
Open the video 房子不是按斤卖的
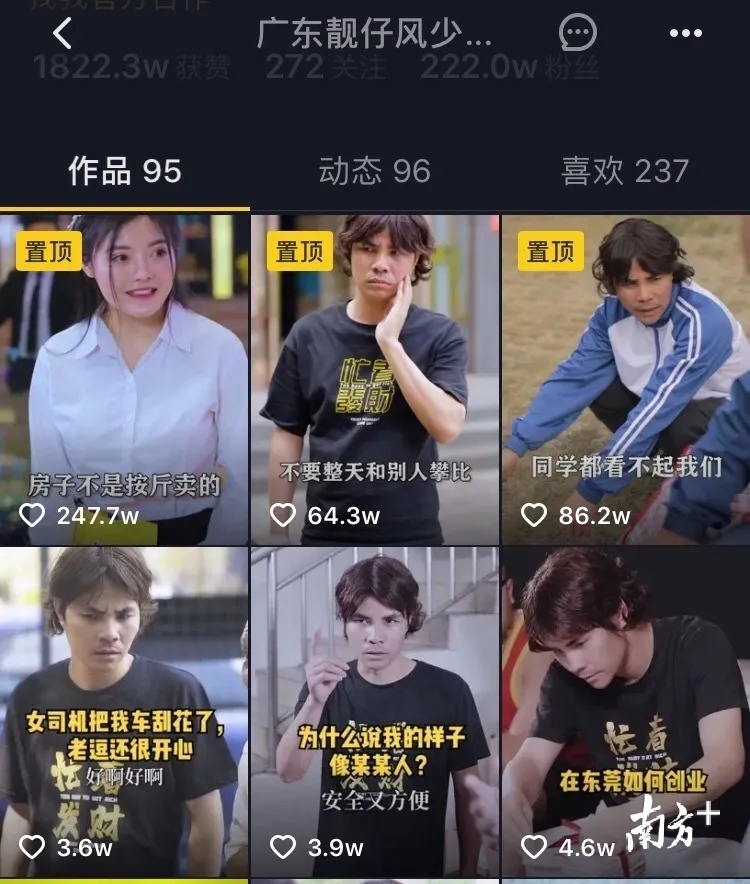[124, 380]
